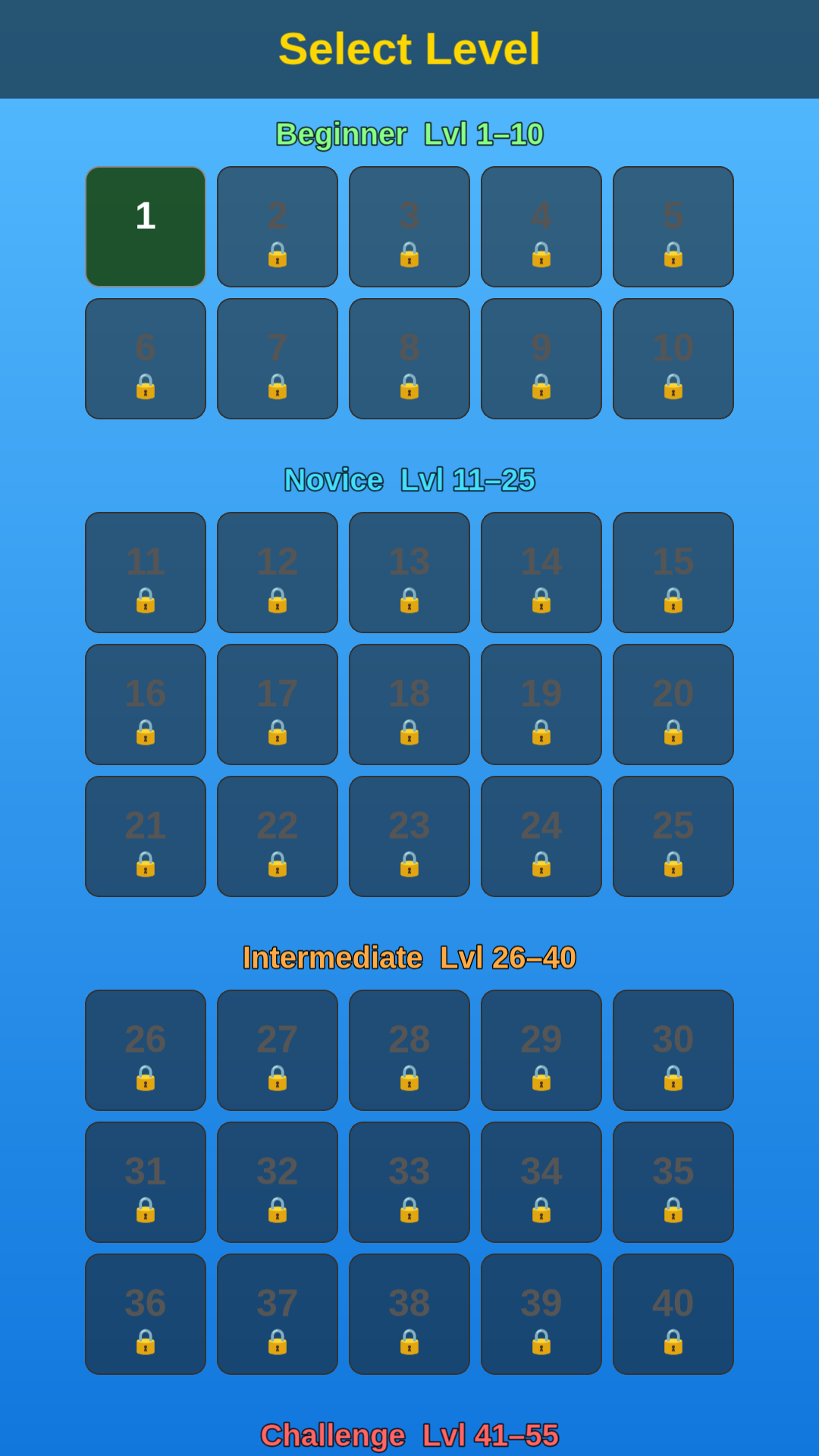Click the lock icon on level 20
The height and width of the screenshot is (1456, 819).
click(673, 735)
